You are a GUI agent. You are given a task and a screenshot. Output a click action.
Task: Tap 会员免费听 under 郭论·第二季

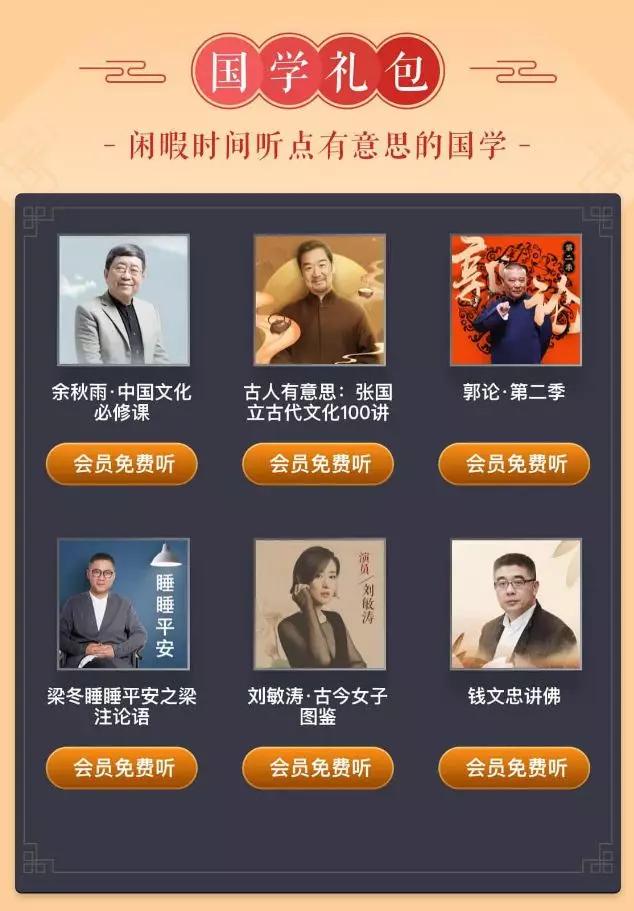coord(515,464)
